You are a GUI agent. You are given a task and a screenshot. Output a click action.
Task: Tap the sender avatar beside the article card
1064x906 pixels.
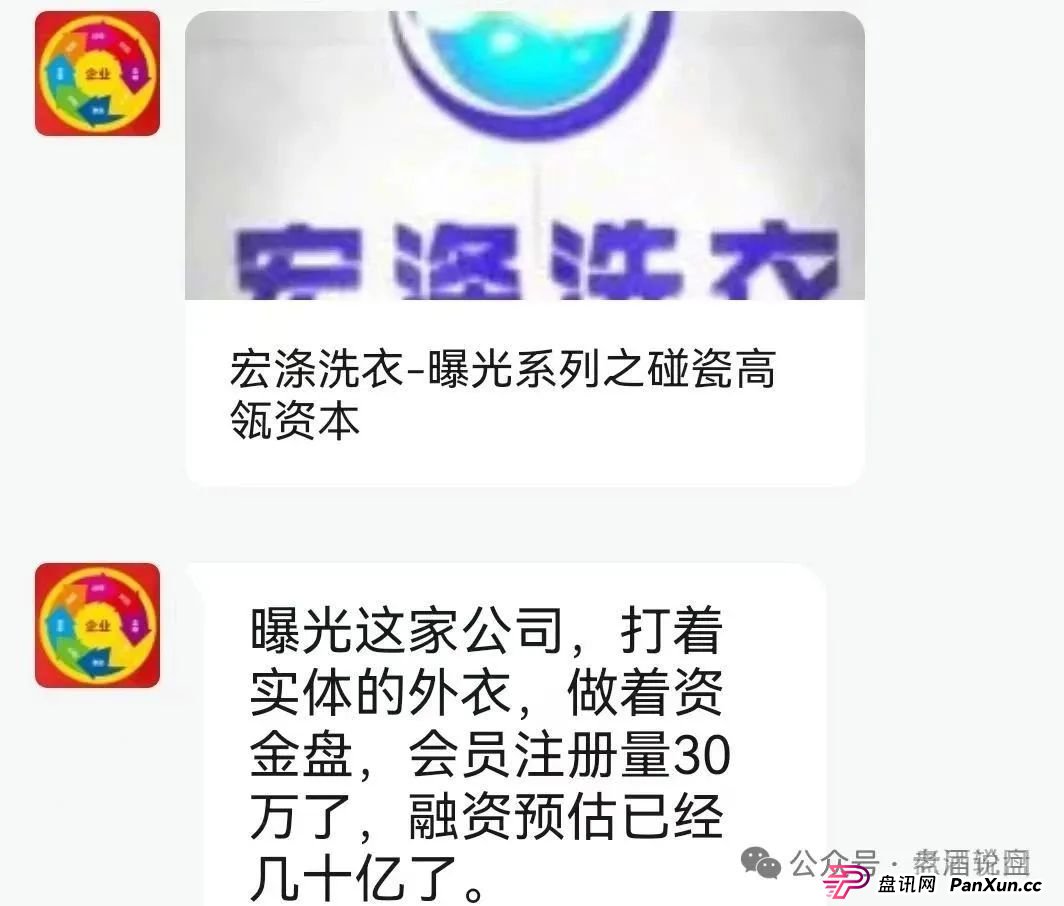pyautogui.click(x=97, y=74)
